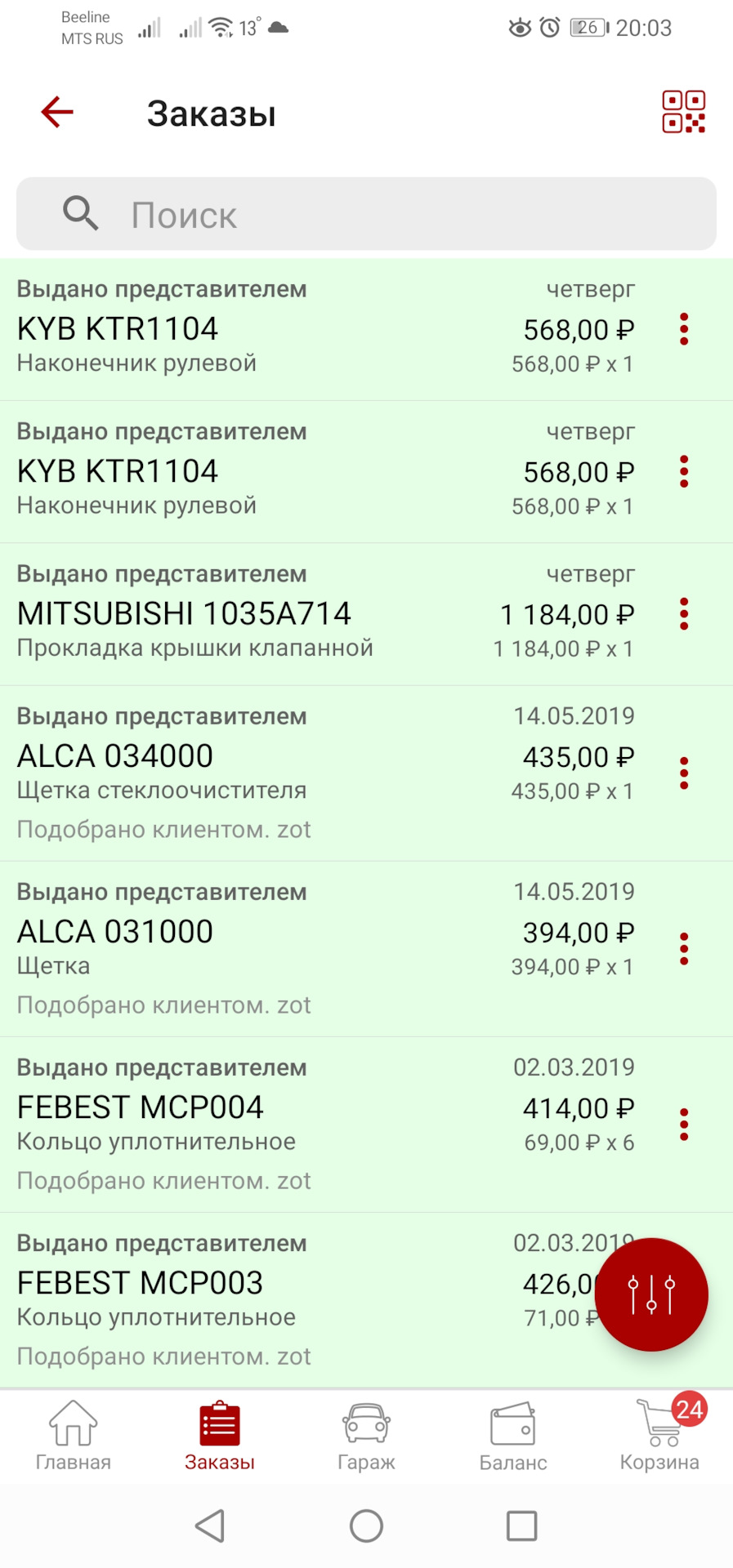The image size is (733, 1568).
Task: Switch to the Главная tab
Action: (x=73, y=1436)
